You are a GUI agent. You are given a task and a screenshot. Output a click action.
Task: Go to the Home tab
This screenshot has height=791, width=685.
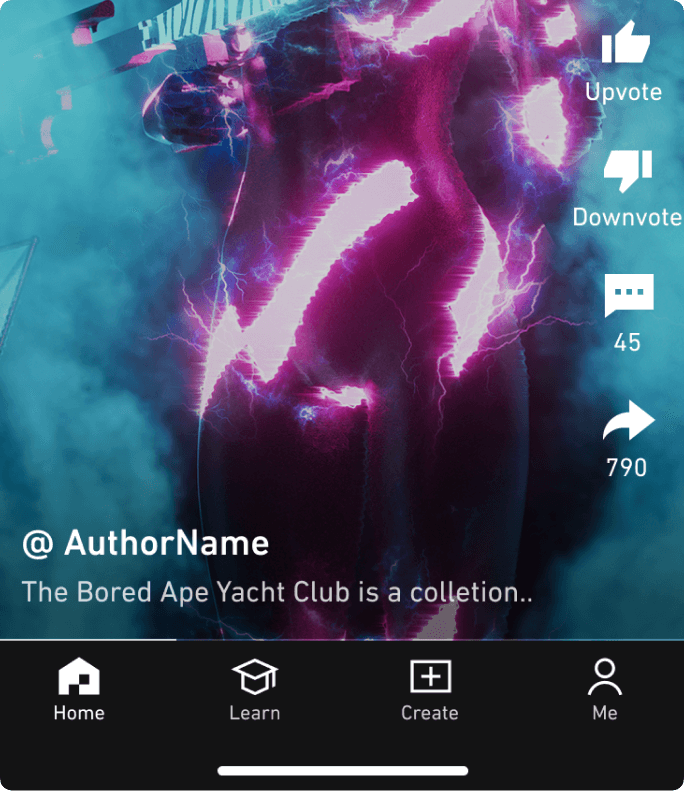pyautogui.click(x=79, y=689)
